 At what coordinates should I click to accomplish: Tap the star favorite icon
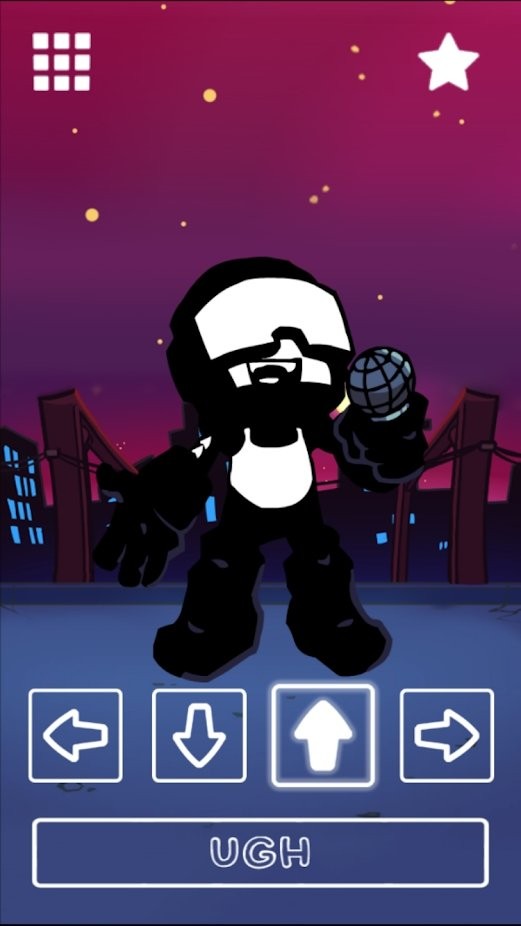click(x=448, y=63)
